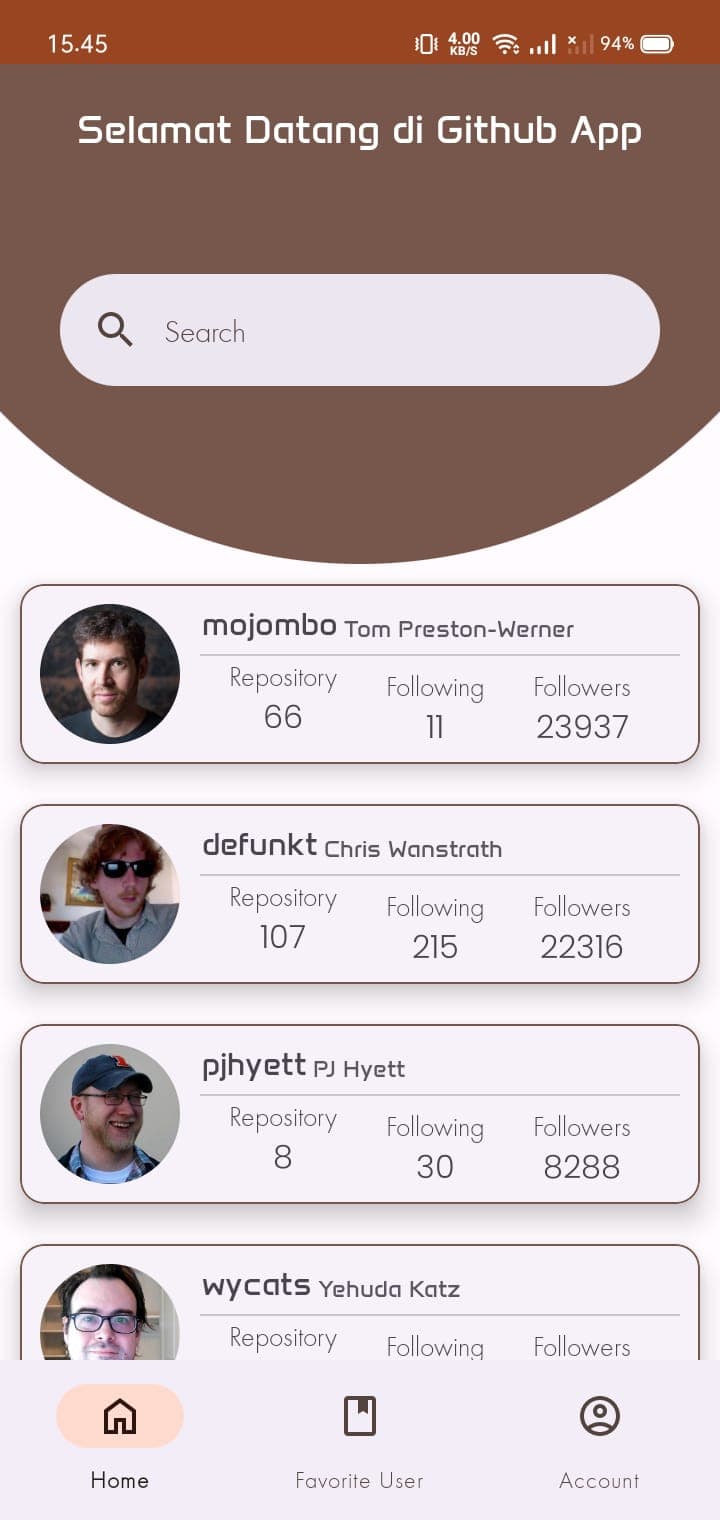Select the Home tab
Screen dimensions: 720x1520
(x=120, y=1438)
